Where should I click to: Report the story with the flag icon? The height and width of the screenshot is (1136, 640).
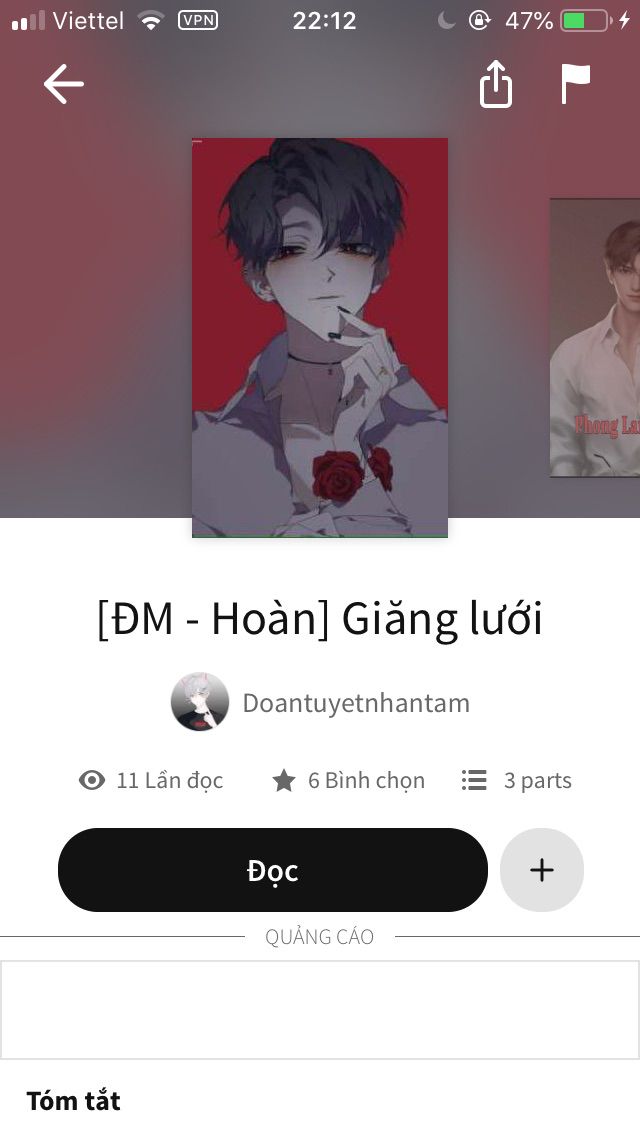pos(575,85)
